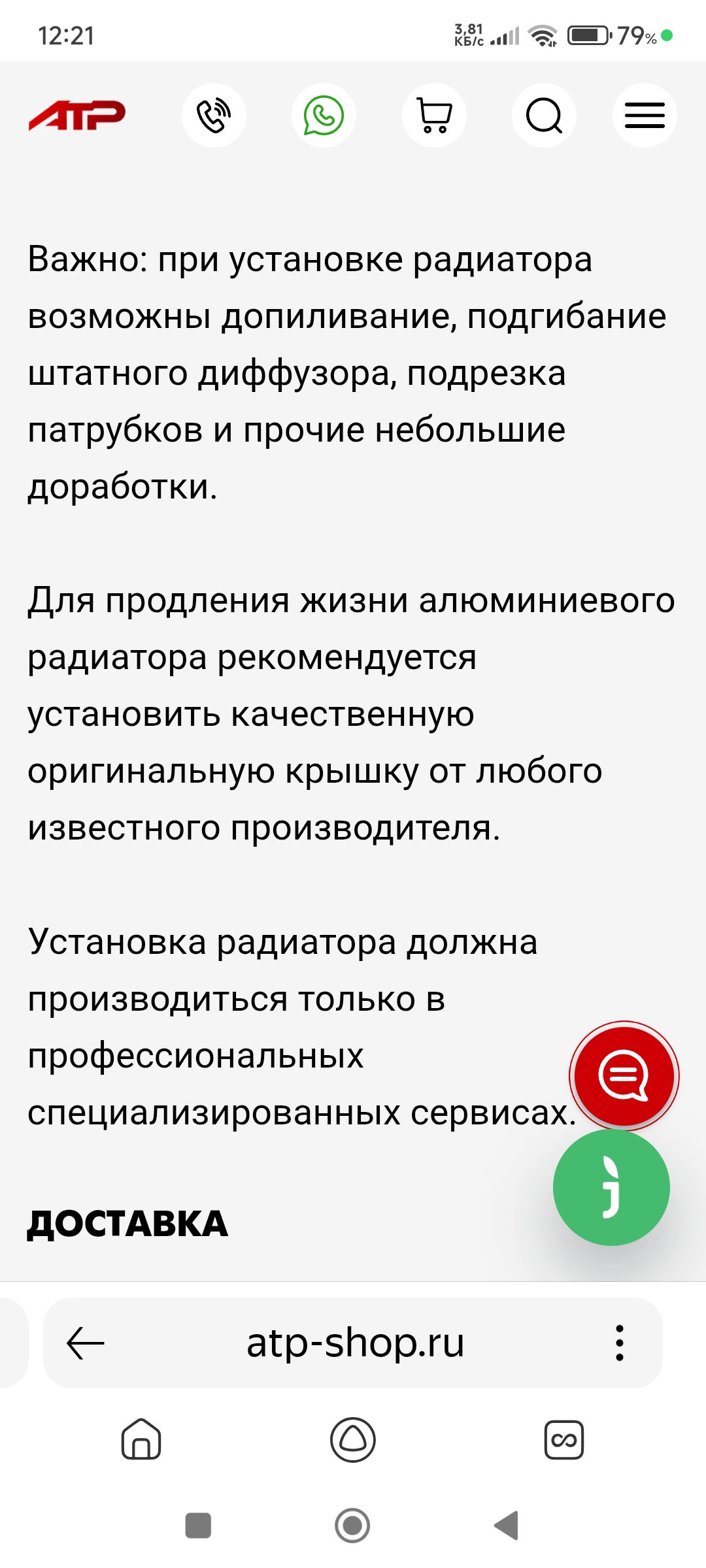
Task: Go back with the browser arrow
Action: coord(86,1343)
